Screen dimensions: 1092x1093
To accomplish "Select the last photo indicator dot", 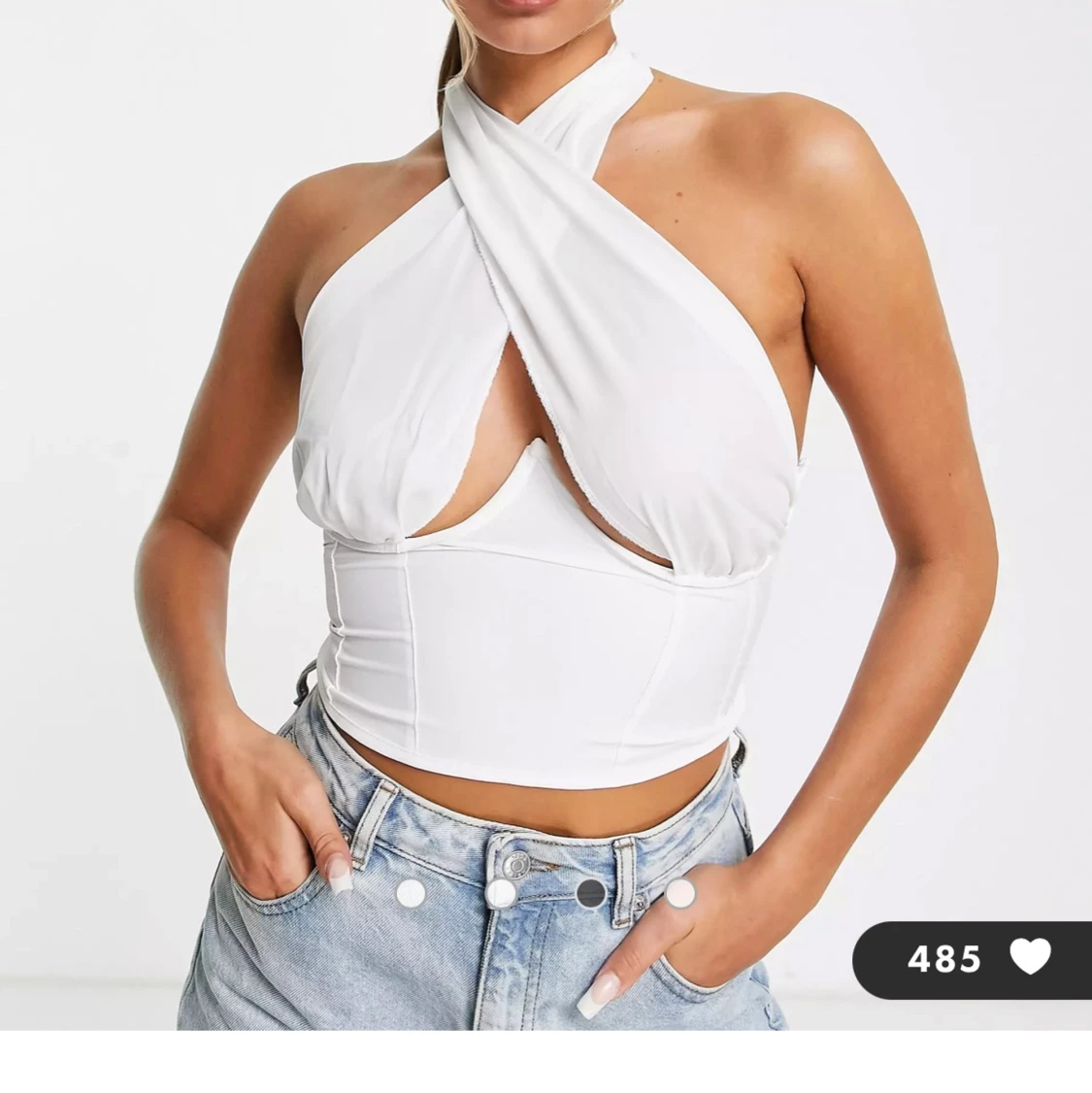I will coord(678,892).
